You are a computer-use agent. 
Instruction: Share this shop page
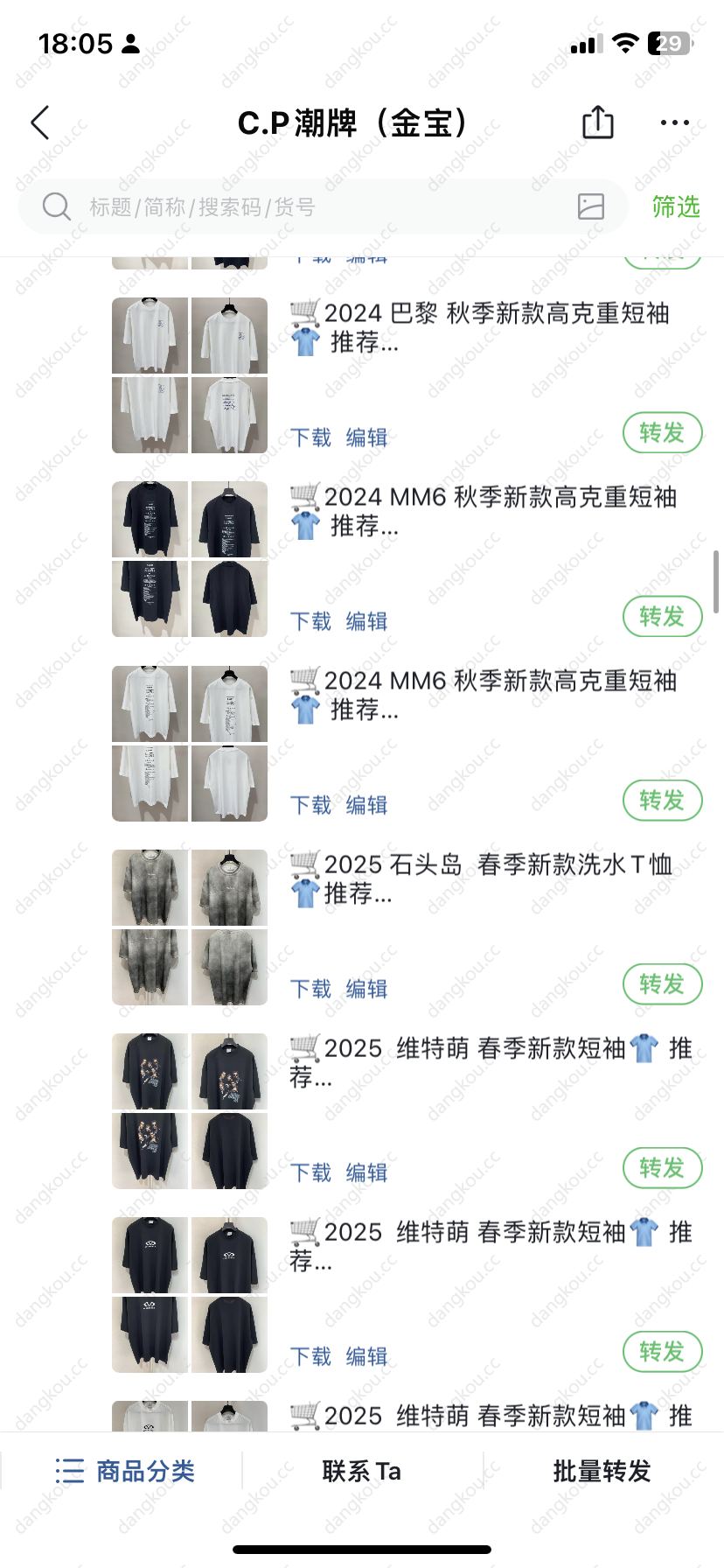(x=598, y=122)
